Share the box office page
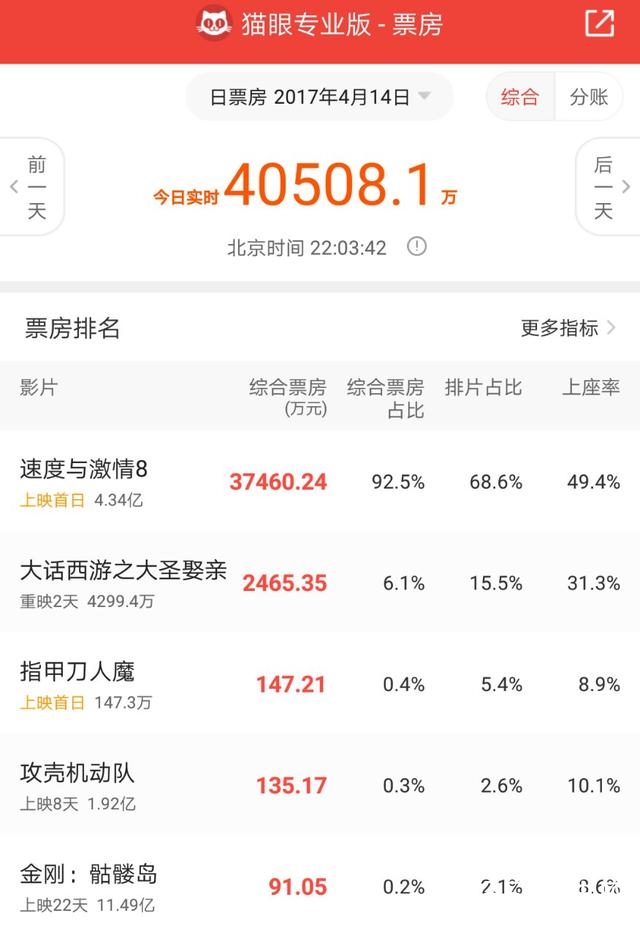The image size is (640, 935). (600, 24)
